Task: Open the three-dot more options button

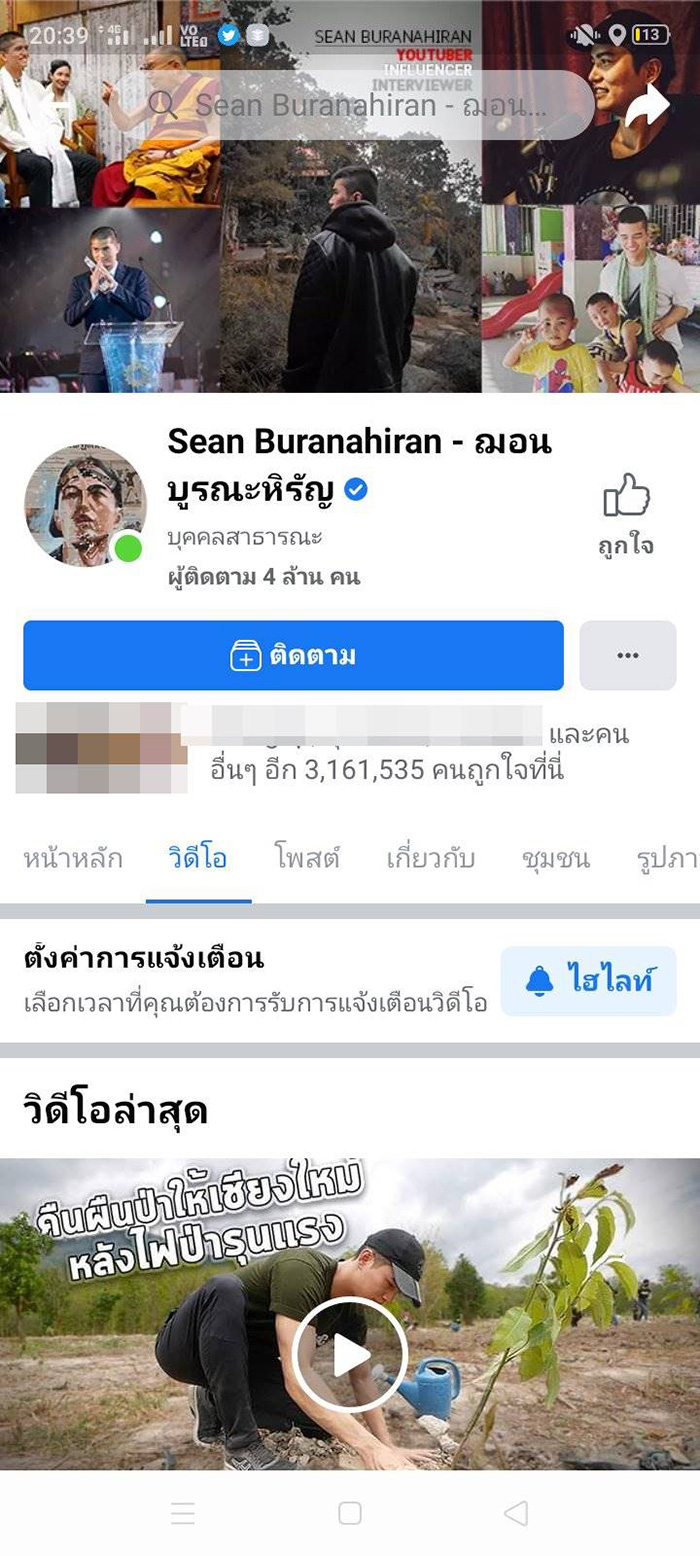Action: tap(627, 656)
